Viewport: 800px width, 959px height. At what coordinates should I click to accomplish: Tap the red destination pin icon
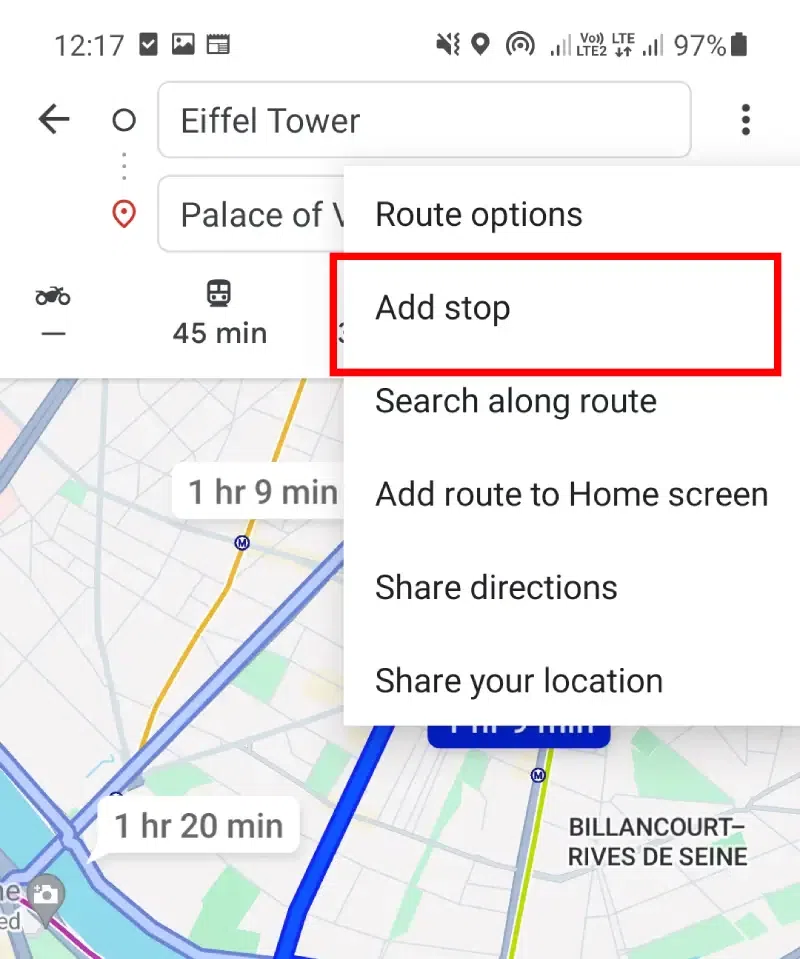click(x=123, y=214)
